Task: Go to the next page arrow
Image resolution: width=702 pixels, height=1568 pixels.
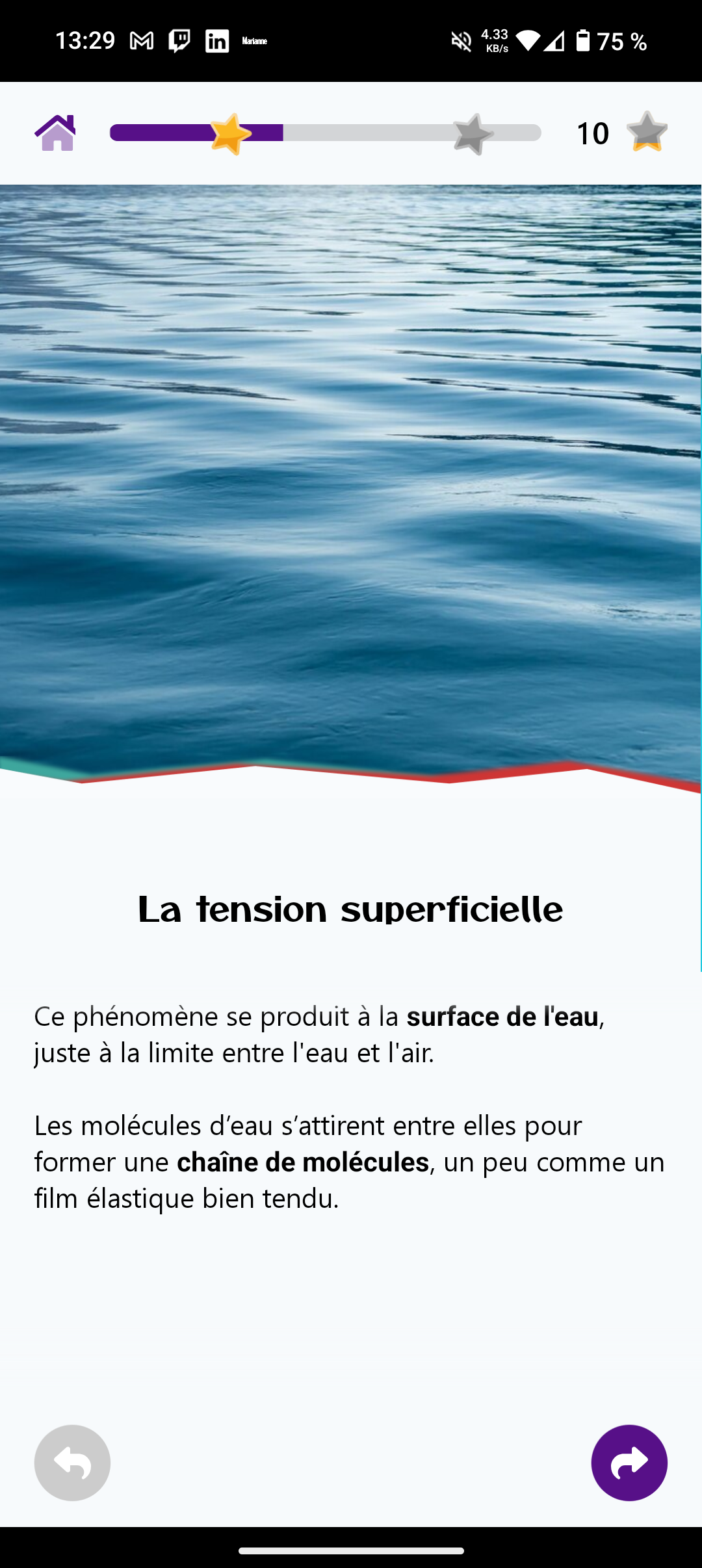Action: pyautogui.click(x=629, y=1463)
